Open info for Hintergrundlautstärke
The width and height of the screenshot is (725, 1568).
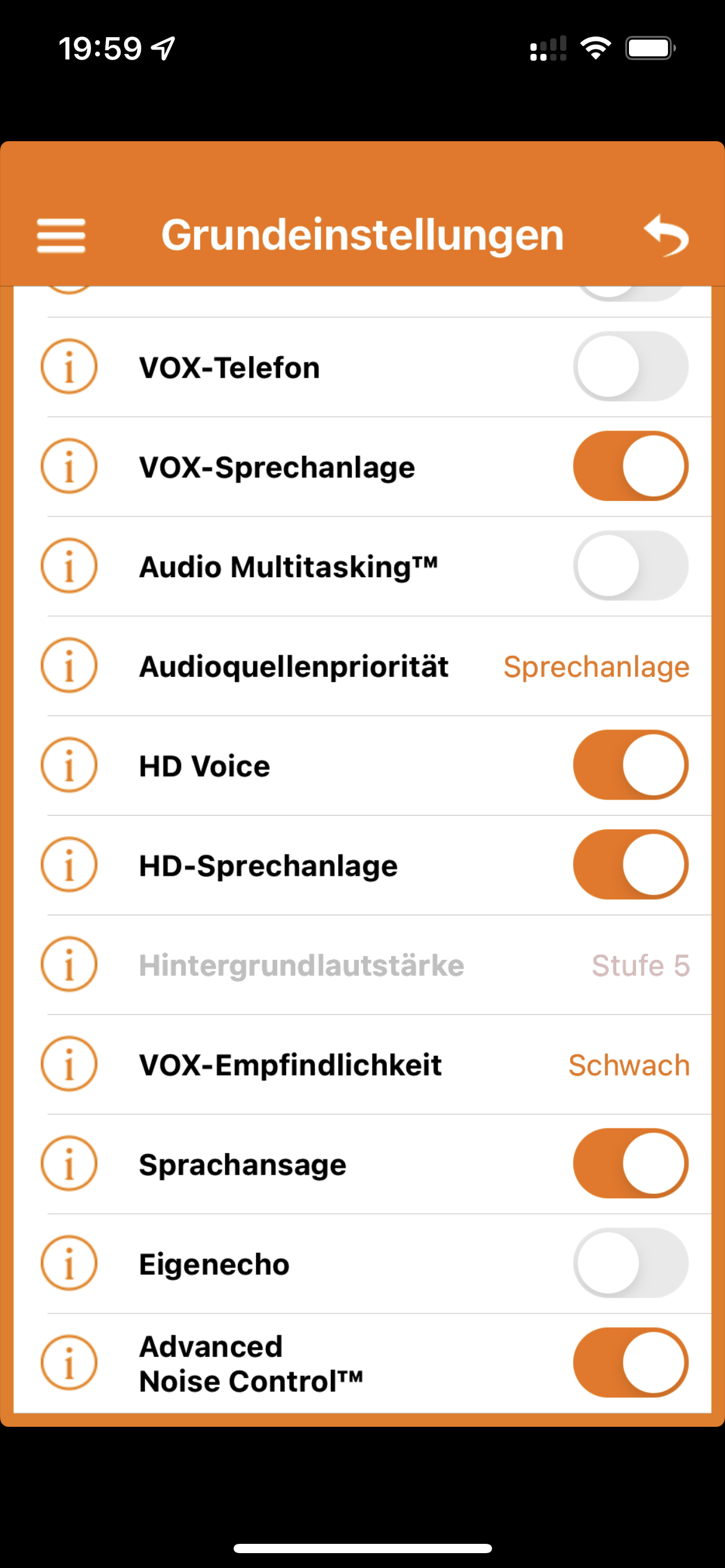pyautogui.click(x=69, y=965)
